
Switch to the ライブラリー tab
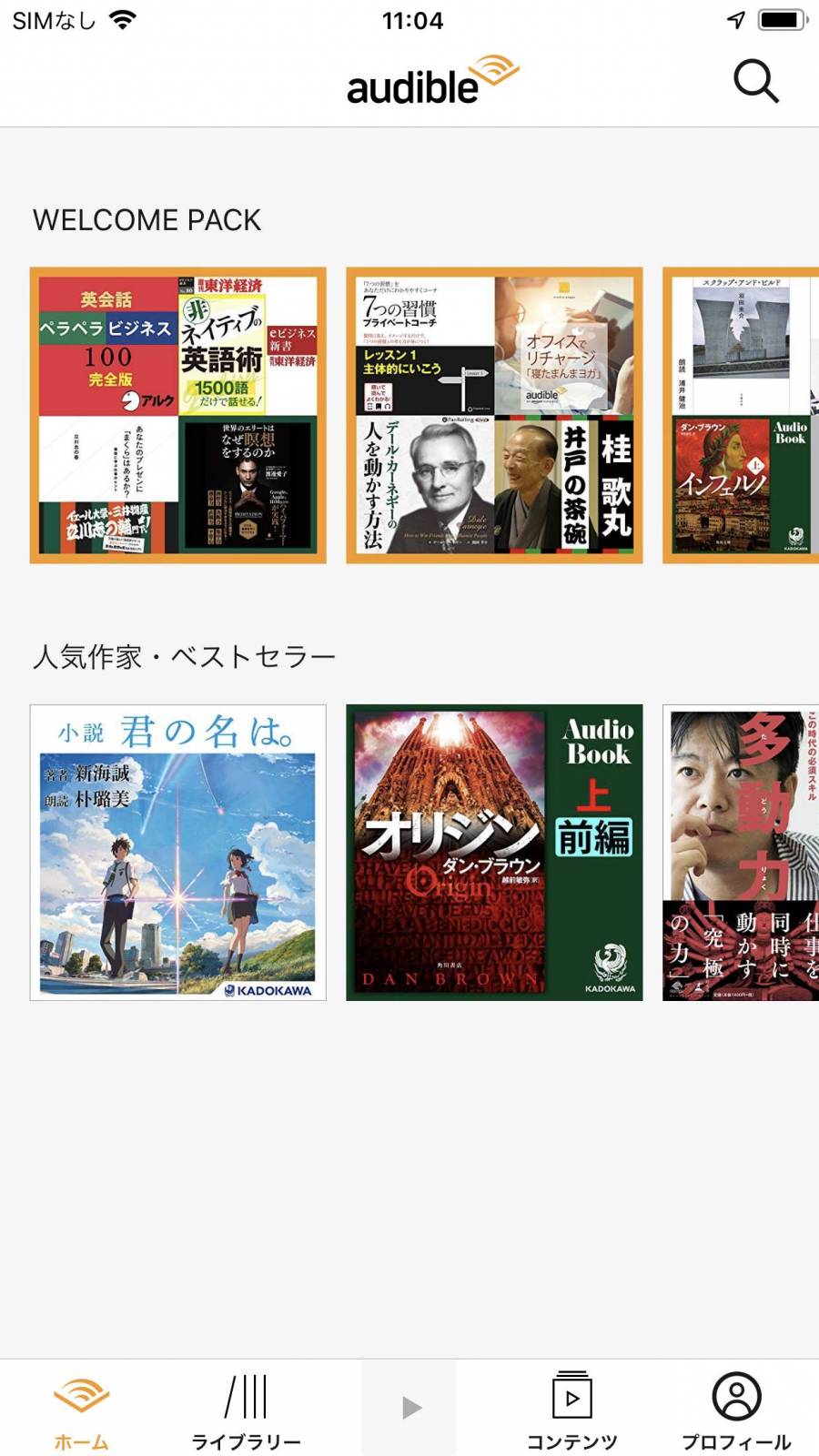pyautogui.click(x=246, y=1410)
